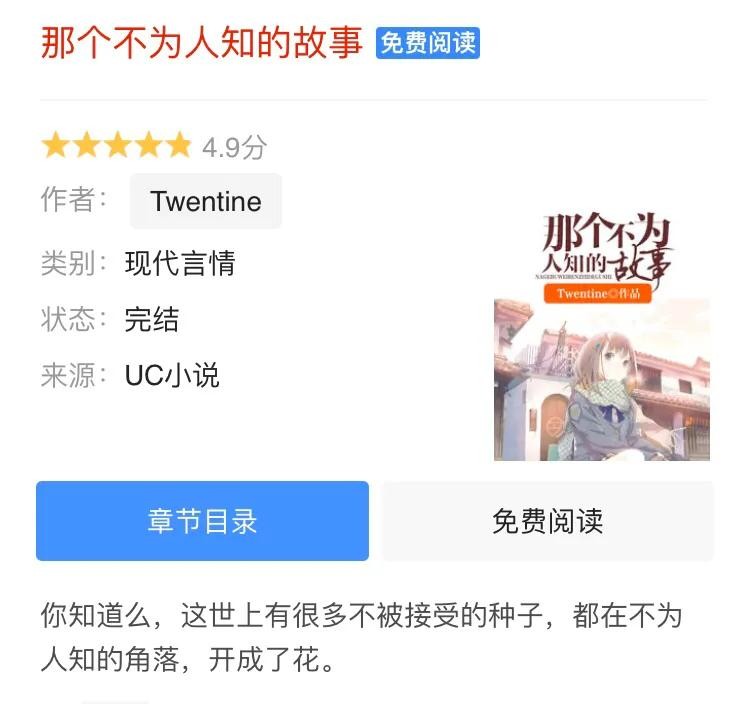
Task: Open author Twentine's page
Action: pyautogui.click(x=206, y=201)
